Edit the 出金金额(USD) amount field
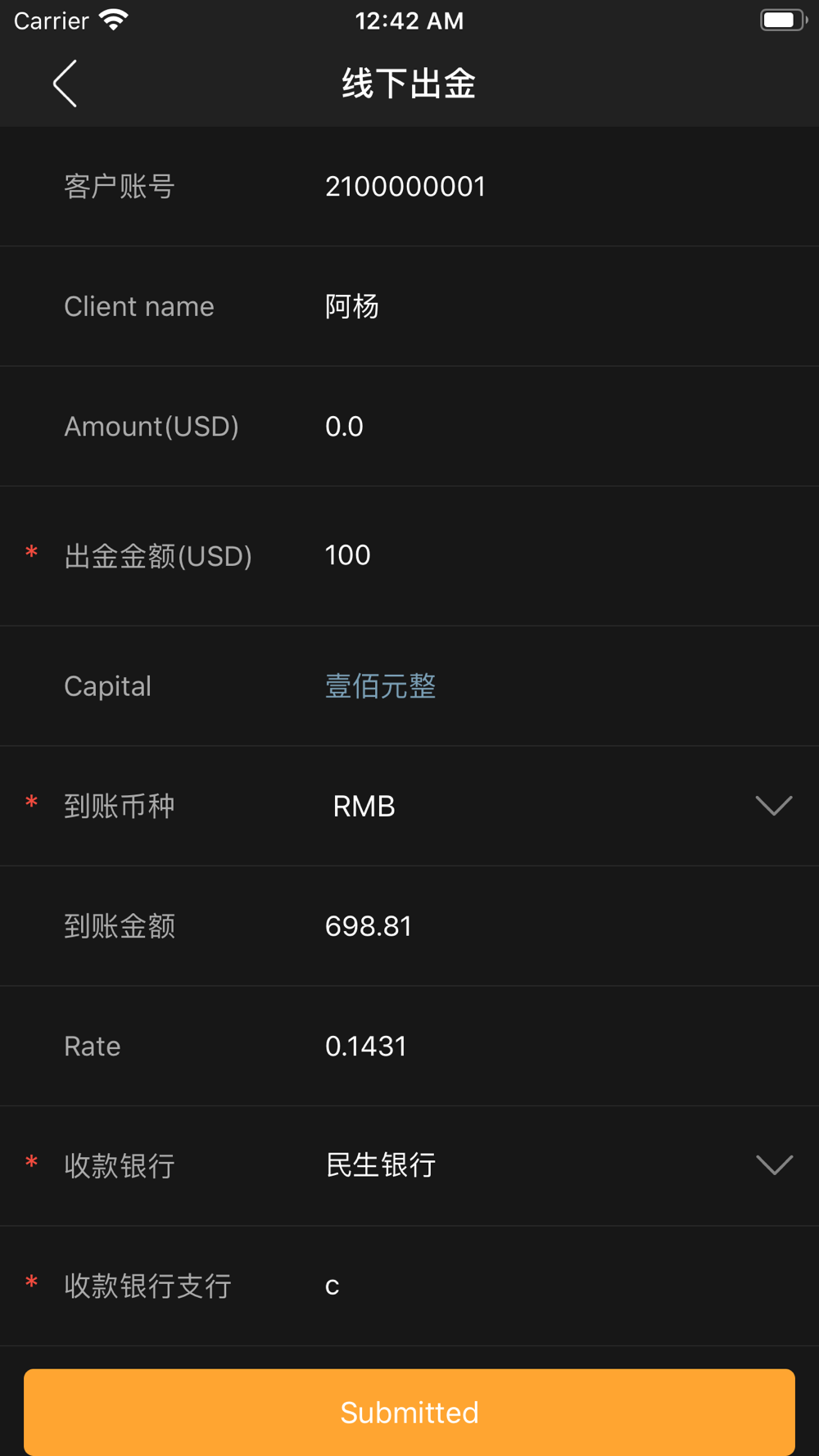The image size is (819, 1456). pyautogui.click(x=557, y=555)
